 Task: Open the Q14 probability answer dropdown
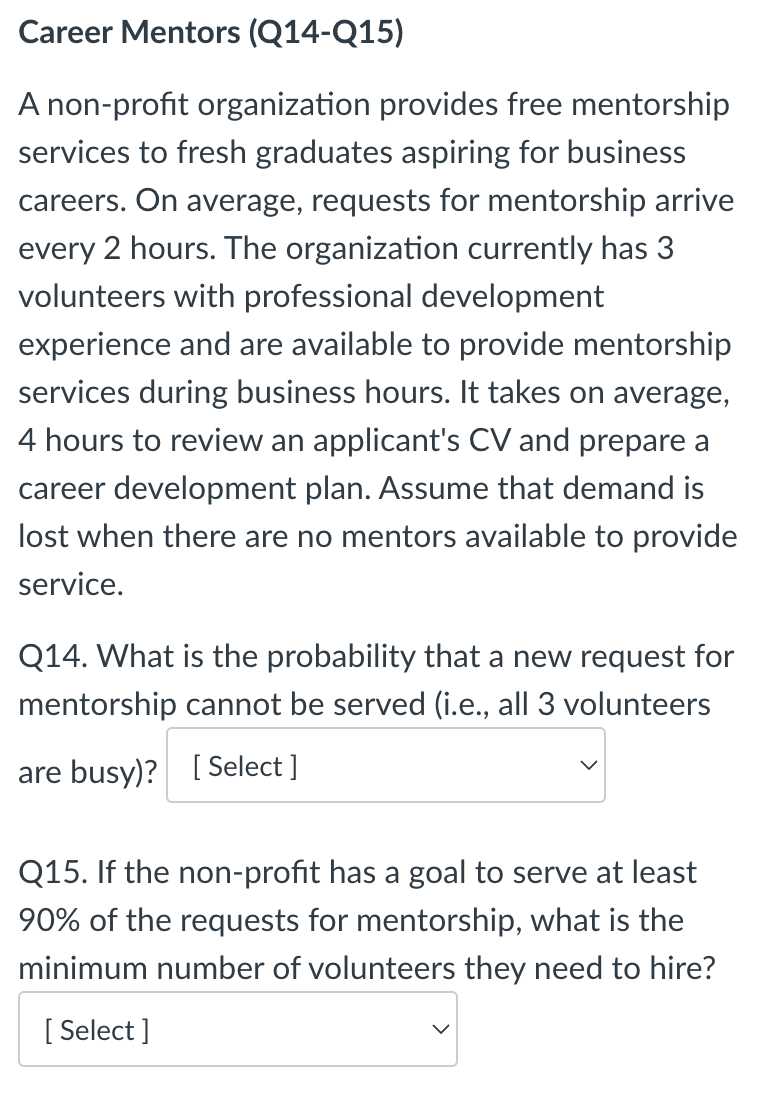coord(385,766)
